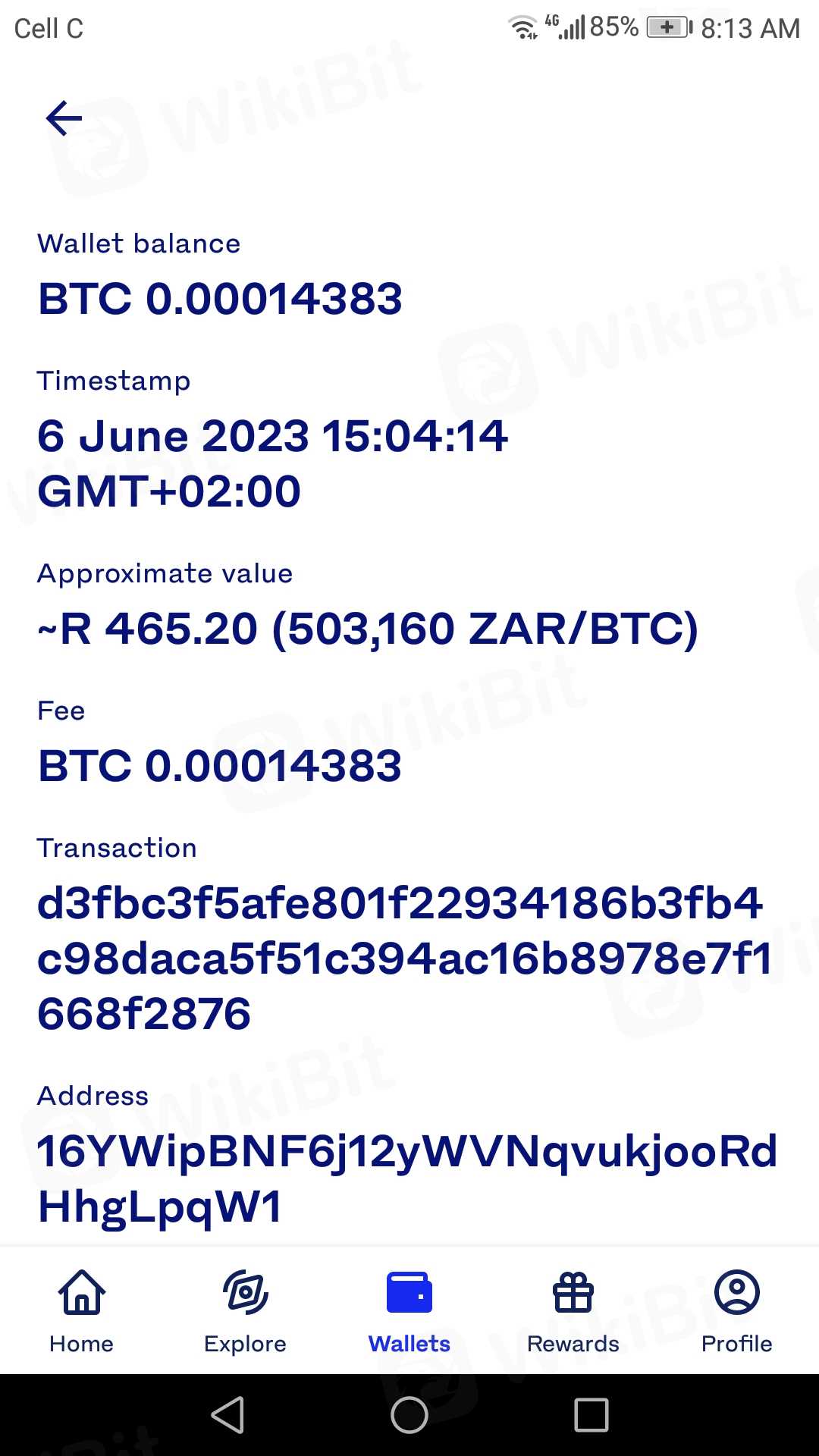
Task: Tap the system home button
Action: click(x=409, y=1415)
